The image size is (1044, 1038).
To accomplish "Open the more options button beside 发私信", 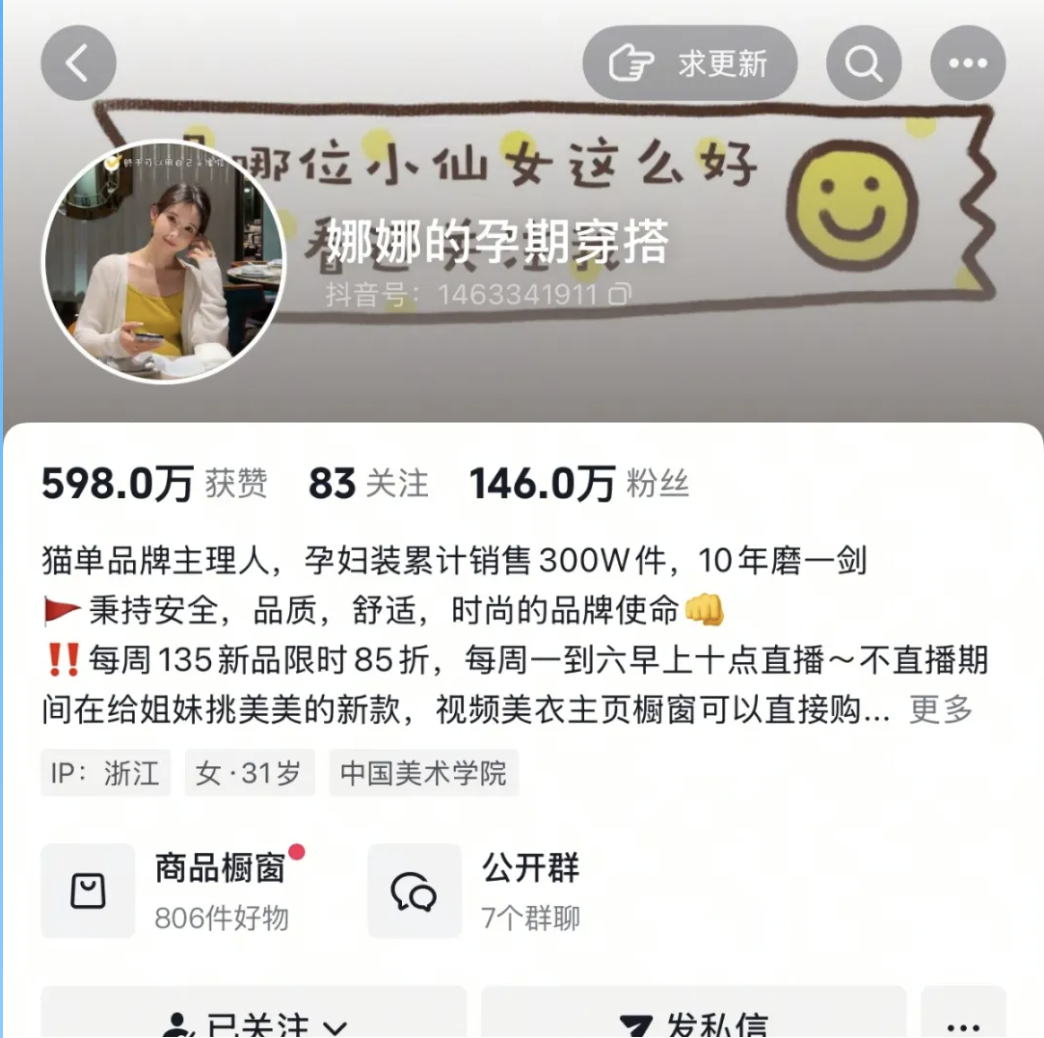I will click(963, 1022).
